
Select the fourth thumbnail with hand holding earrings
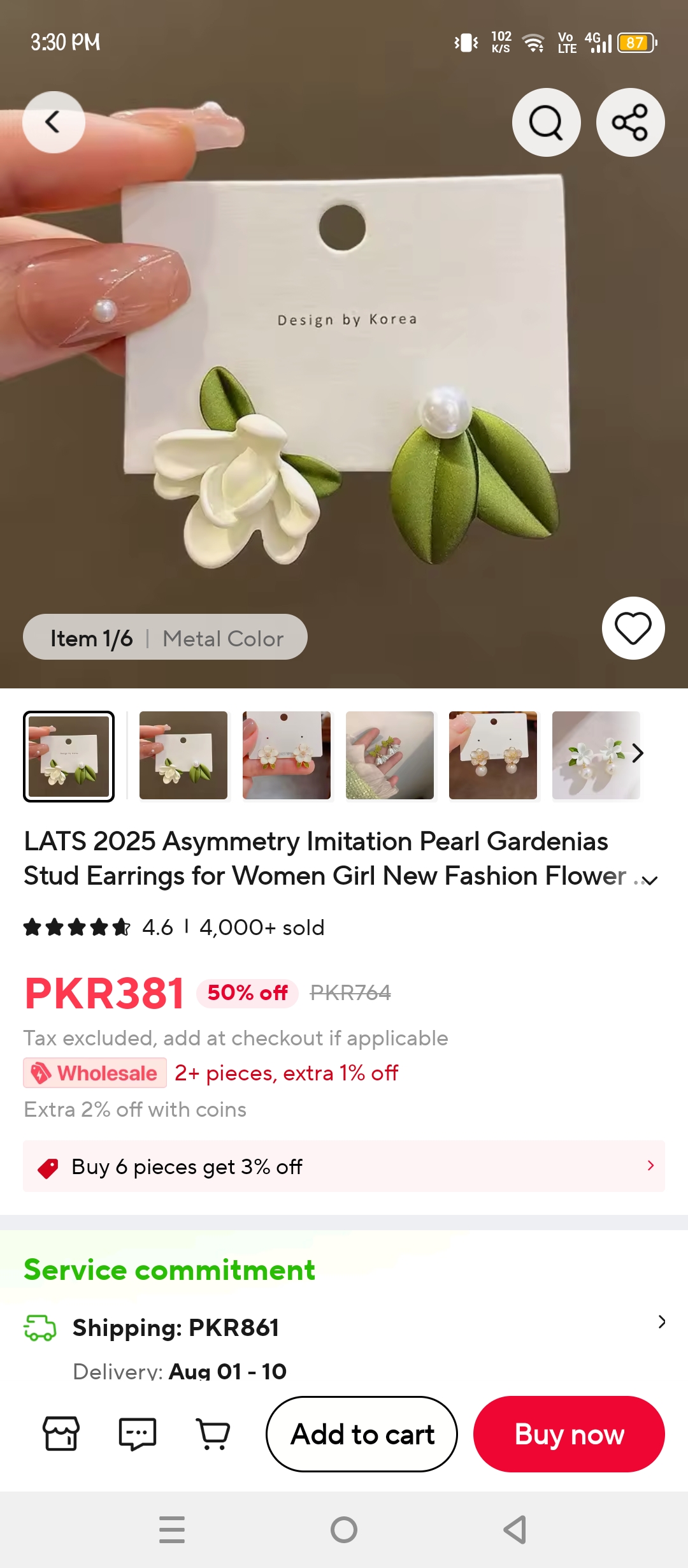tap(390, 755)
